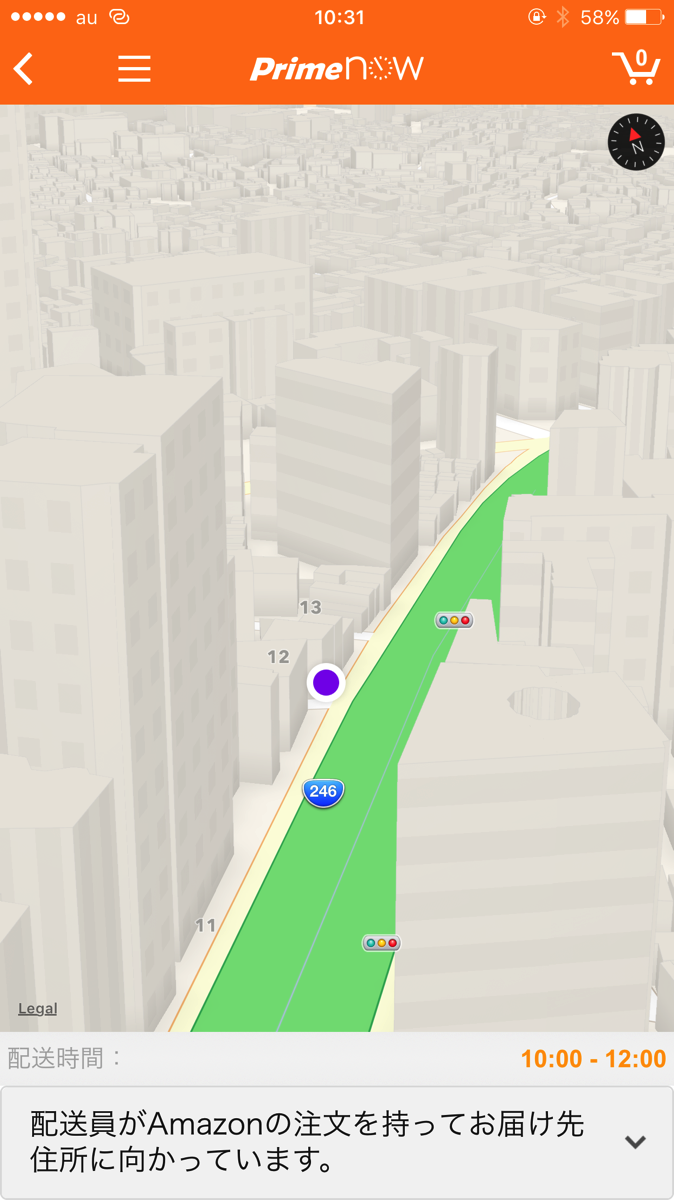Image resolution: width=674 pixels, height=1200 pixels.
Task: Open the shopping cart
Action: pos(636,67)
